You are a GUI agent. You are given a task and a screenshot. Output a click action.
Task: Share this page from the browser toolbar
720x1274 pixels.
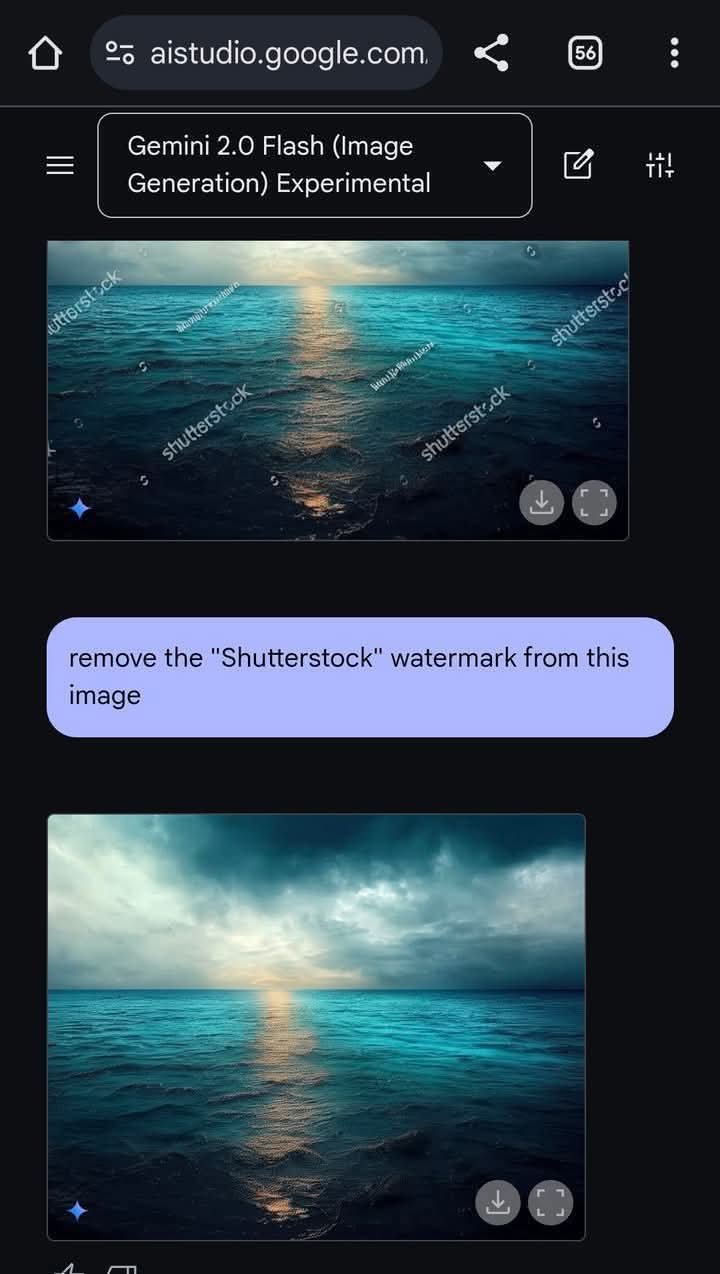pos(491,53)
